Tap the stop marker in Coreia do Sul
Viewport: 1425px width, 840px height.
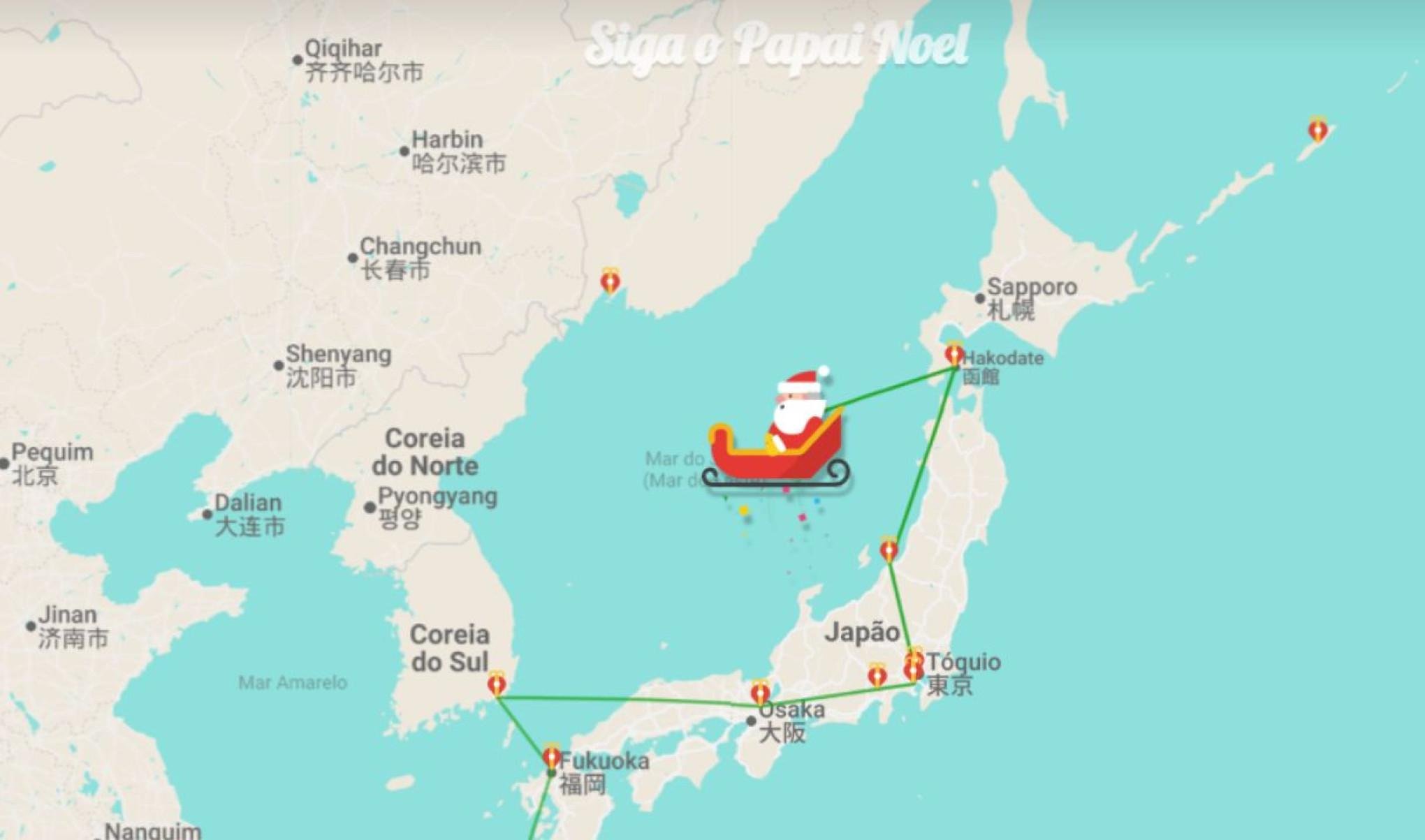pos(497,684)
